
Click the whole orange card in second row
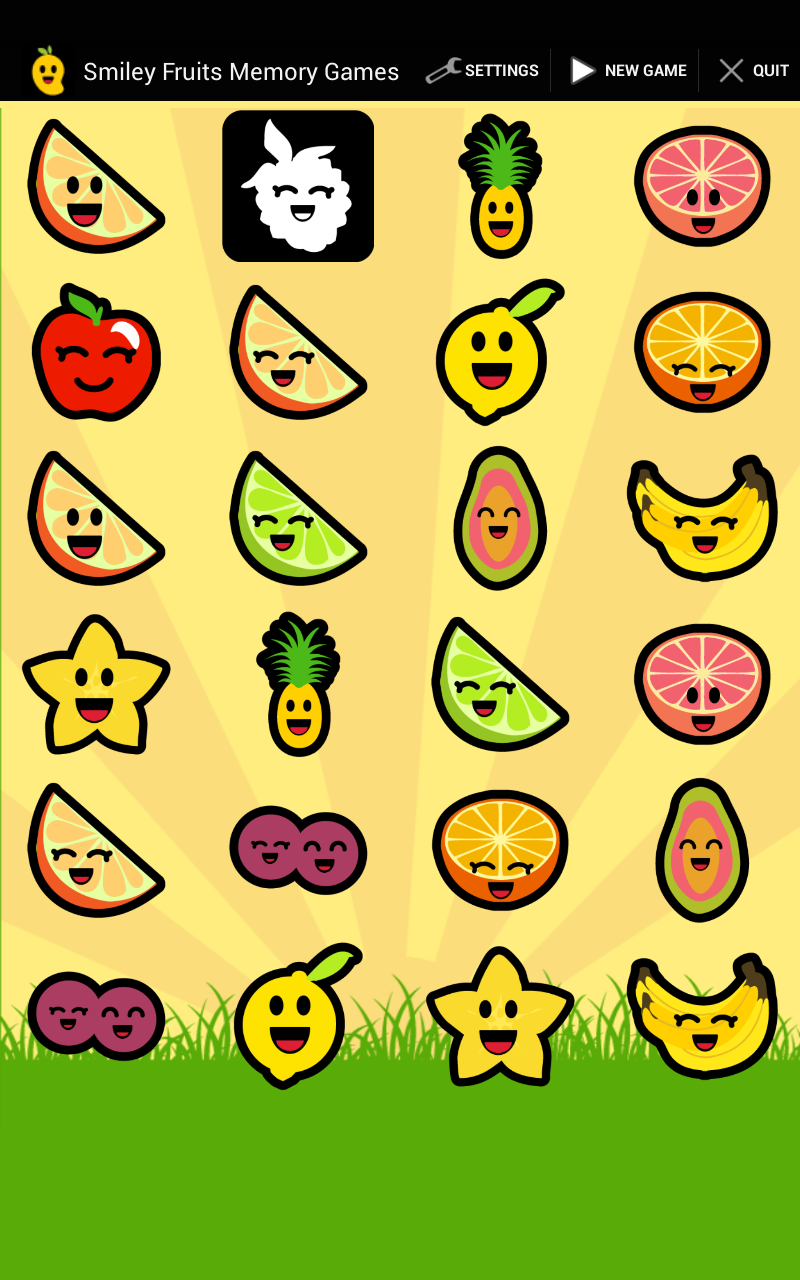tap(701, 350)
